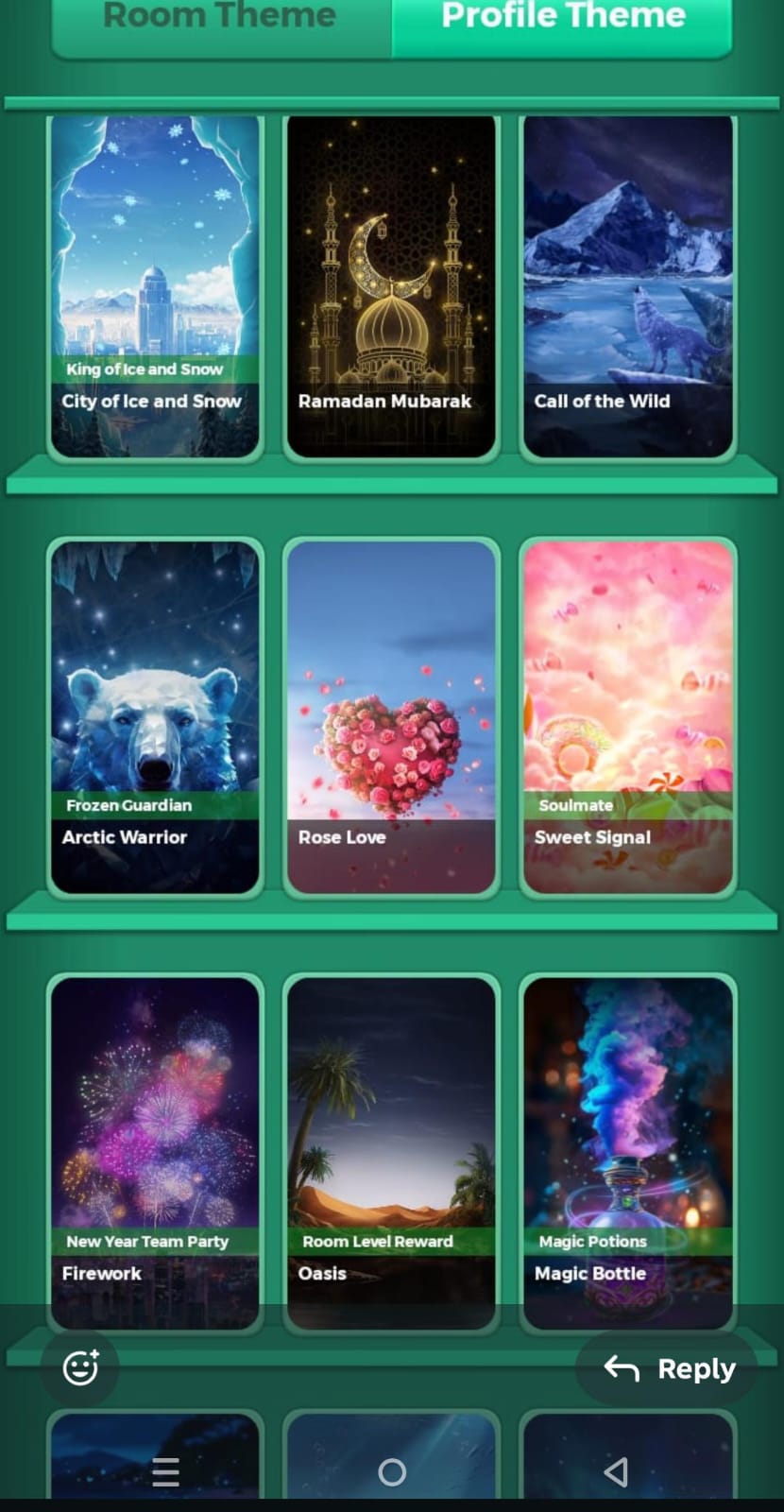Switch to the Room Theme tab
The image size is (784, 1512).
(220, 19)
